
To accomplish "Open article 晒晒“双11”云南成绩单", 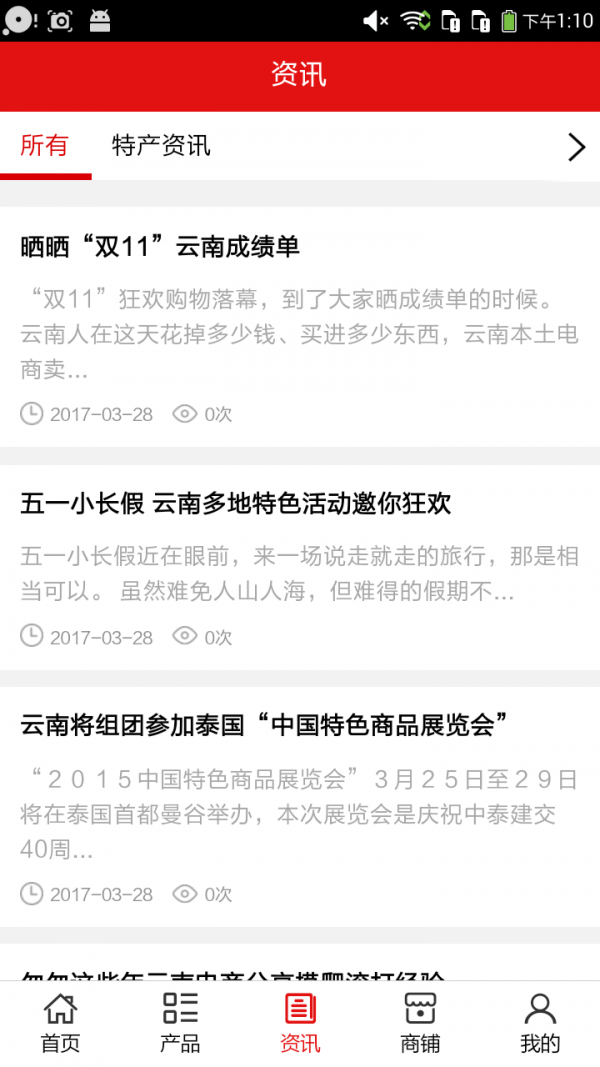I will click(x=160, y=247).
